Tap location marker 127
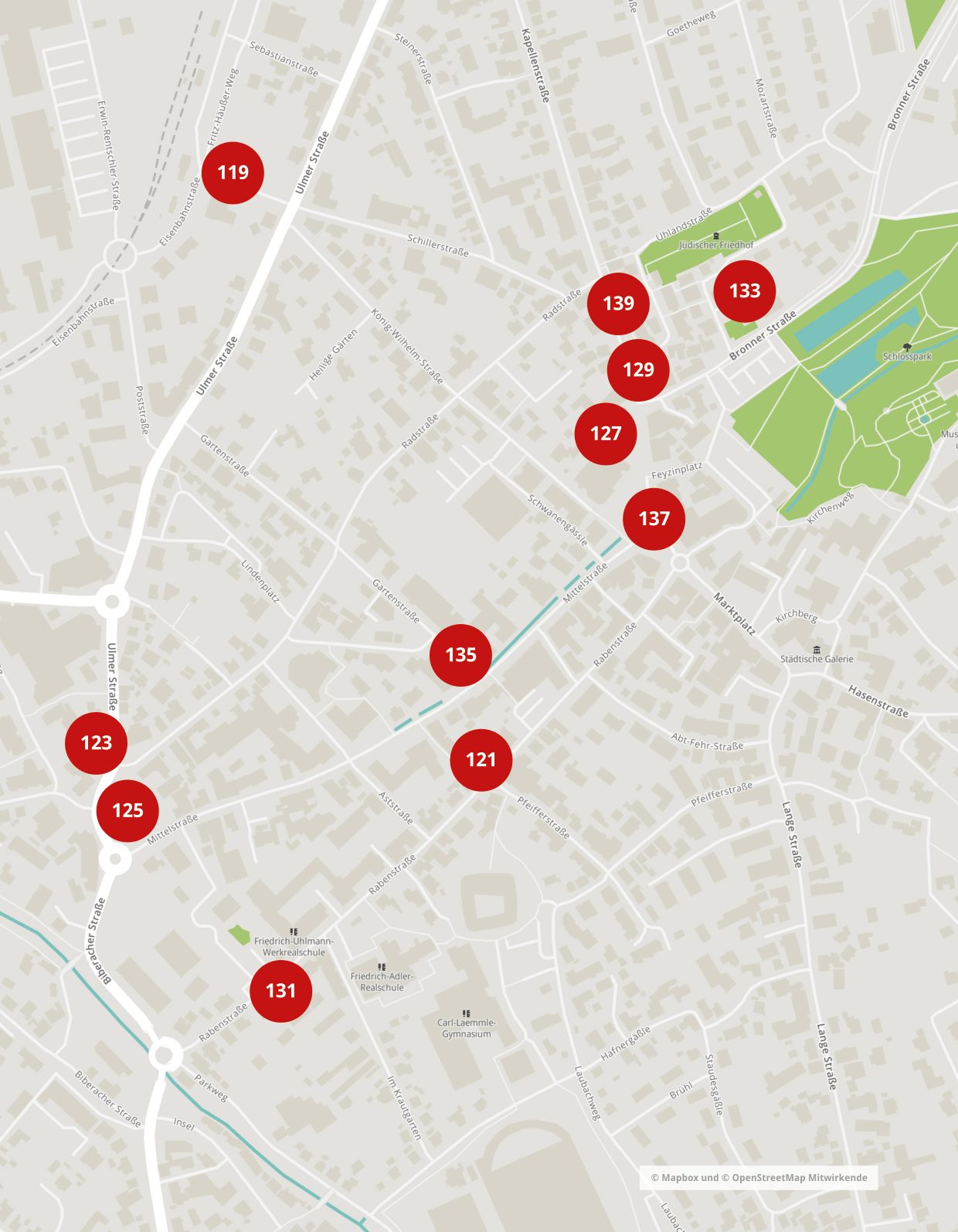The width and height of the screenshot is (958, 1232). (606, 434)
